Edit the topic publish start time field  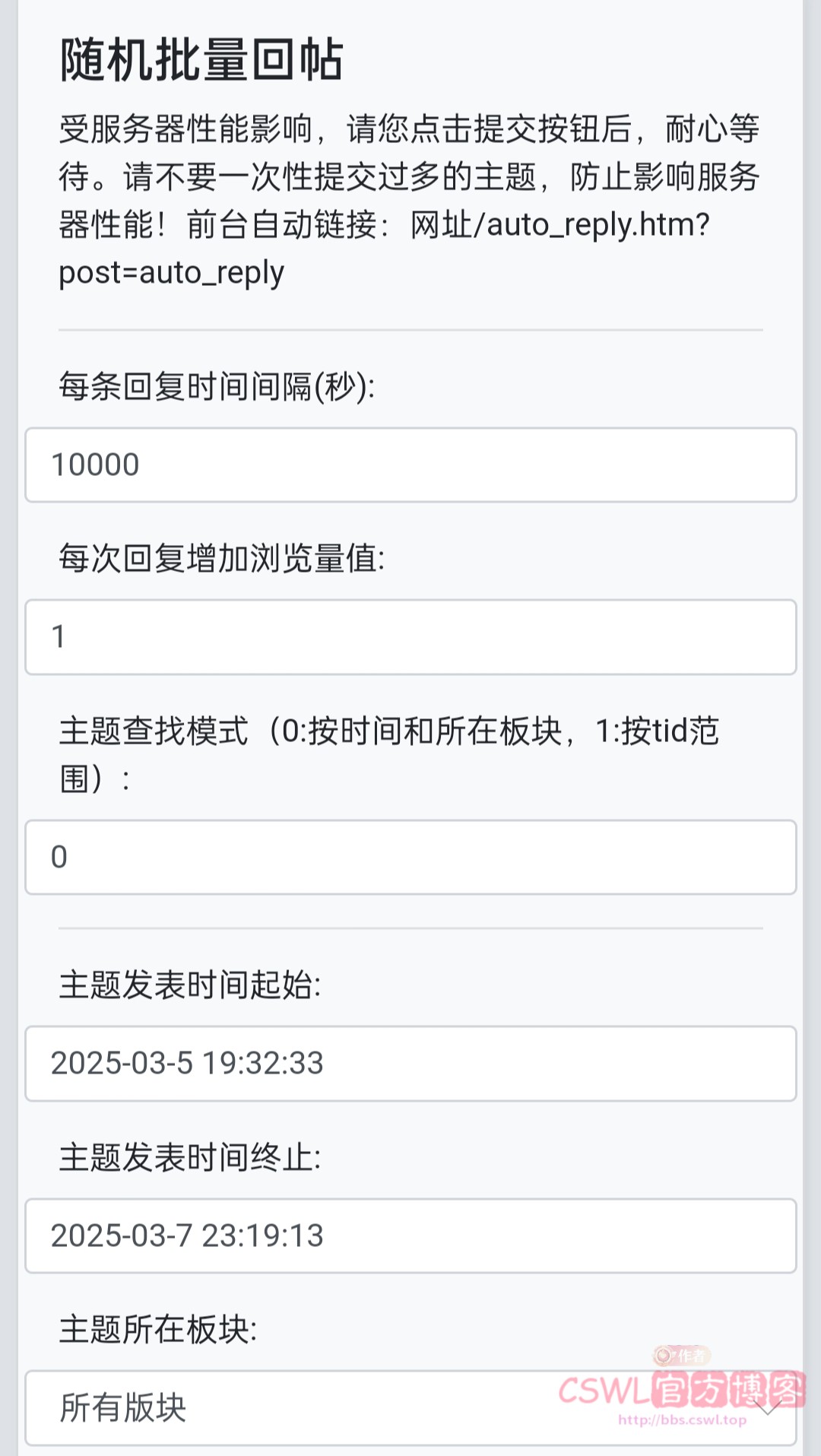pos(410,1063)
